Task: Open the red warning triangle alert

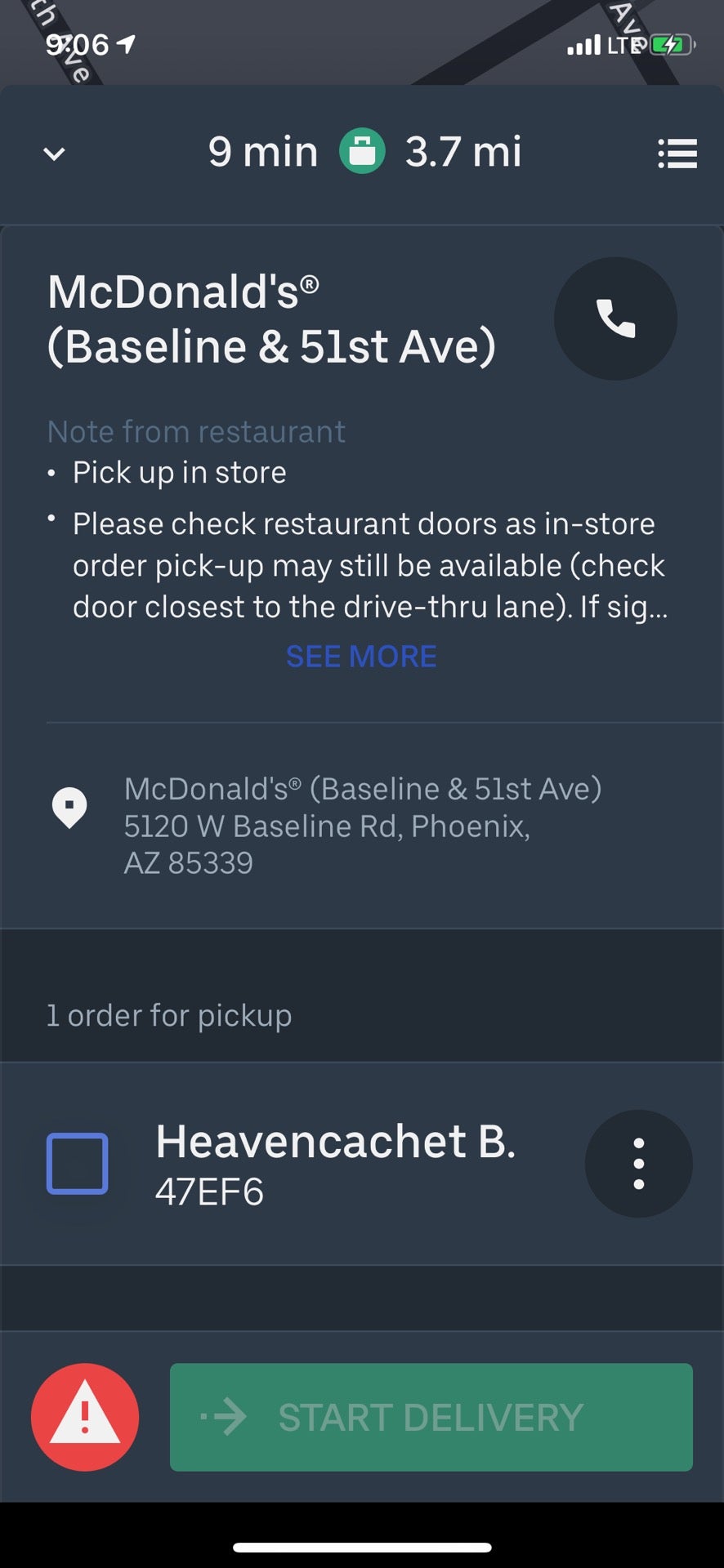Action: 84,1418
